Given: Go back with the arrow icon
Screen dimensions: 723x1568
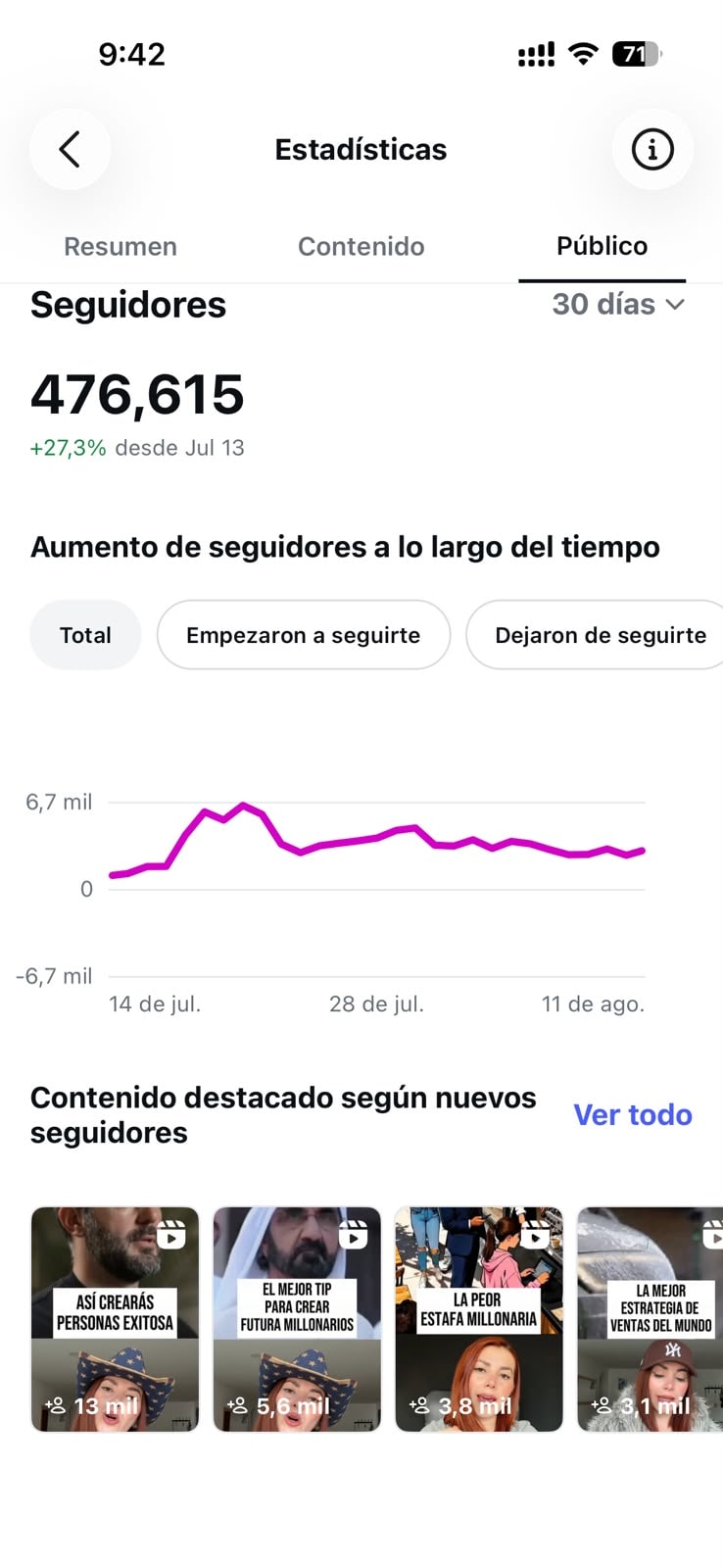Looking at the screenshot, I should [70, 150].
